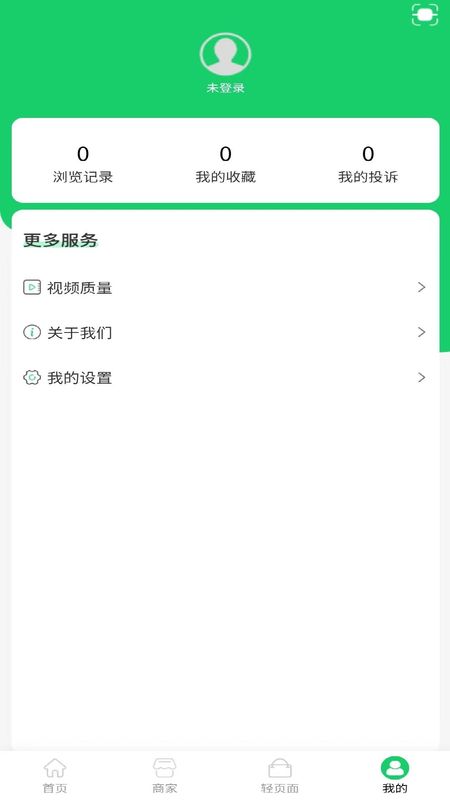This screenshot has width=450, height=800.
Task: Tap the avatar to log in
Action: click(225, 54)
